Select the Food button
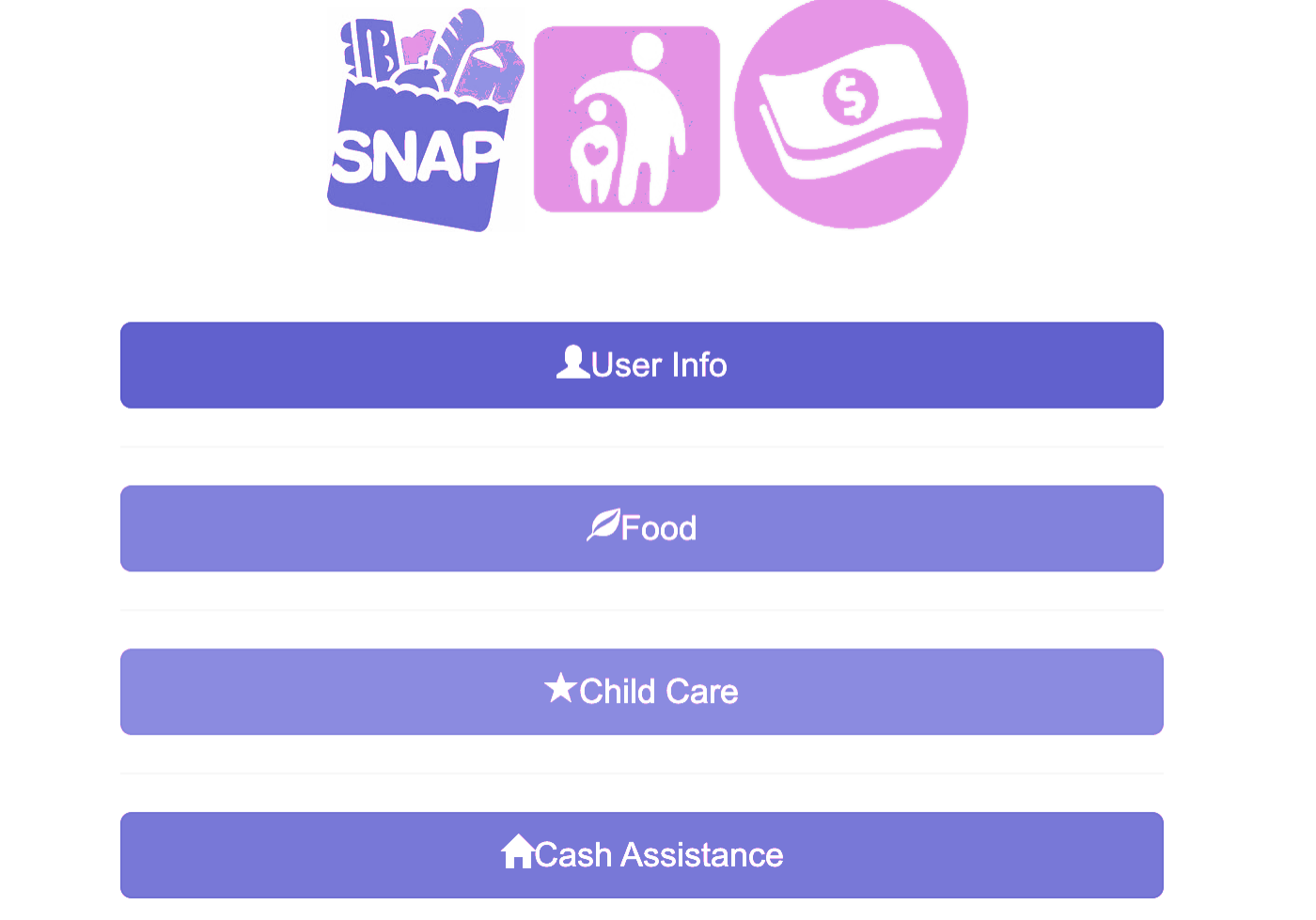Image resolution: width=1316 pixels, height=920 pixels. click(x=641, y=528)
